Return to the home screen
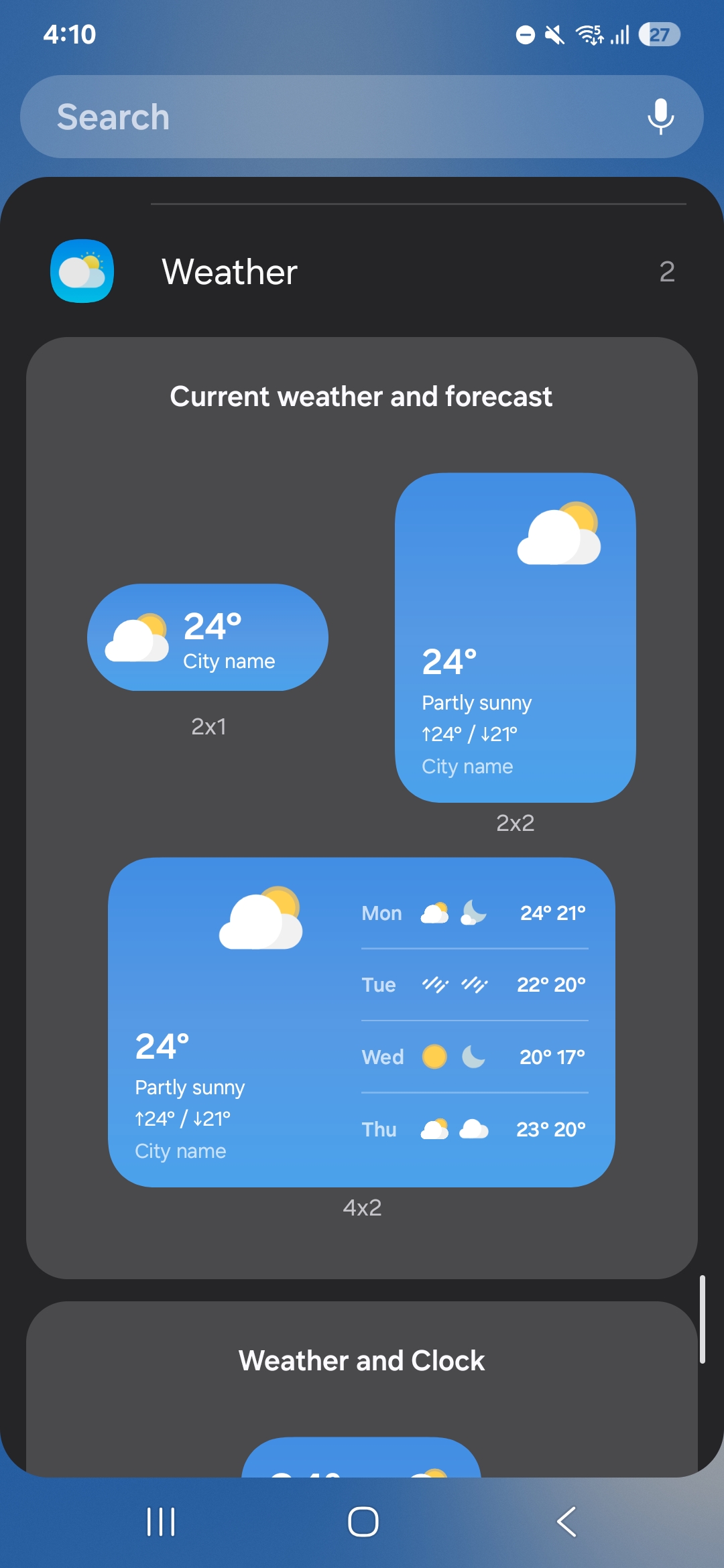This screenshot has height=1568, width=724. (x=363, y=1521)
